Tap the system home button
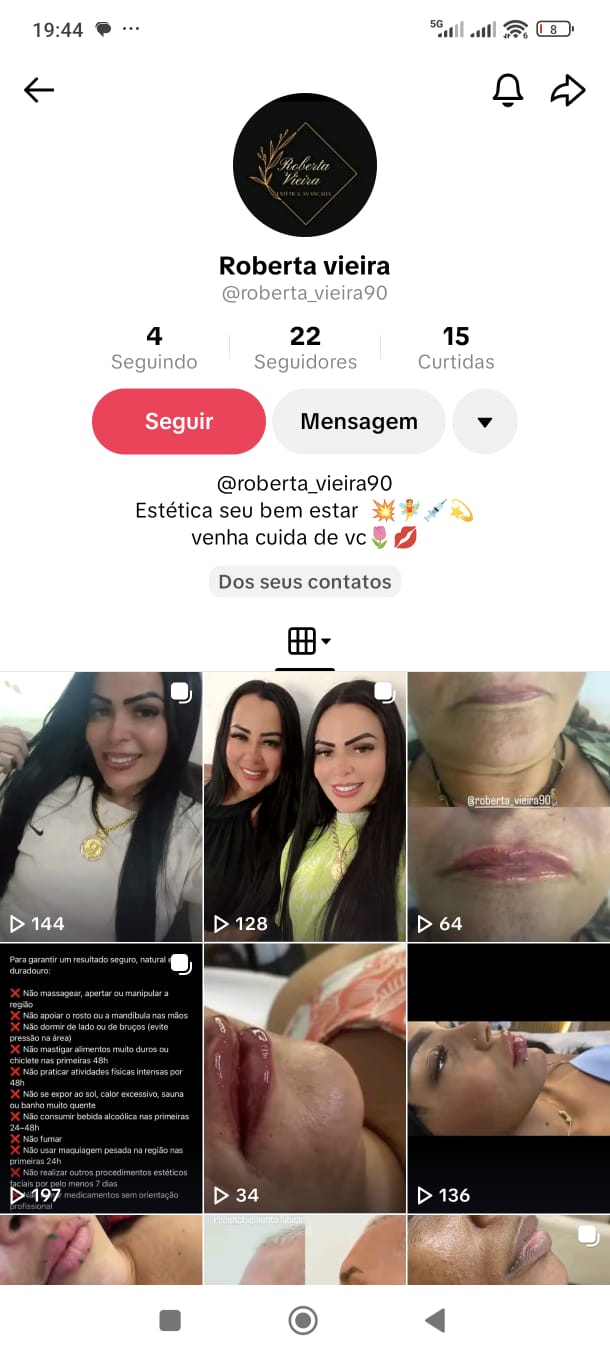The image size is (610, 1356). (x=303, y=1321)
